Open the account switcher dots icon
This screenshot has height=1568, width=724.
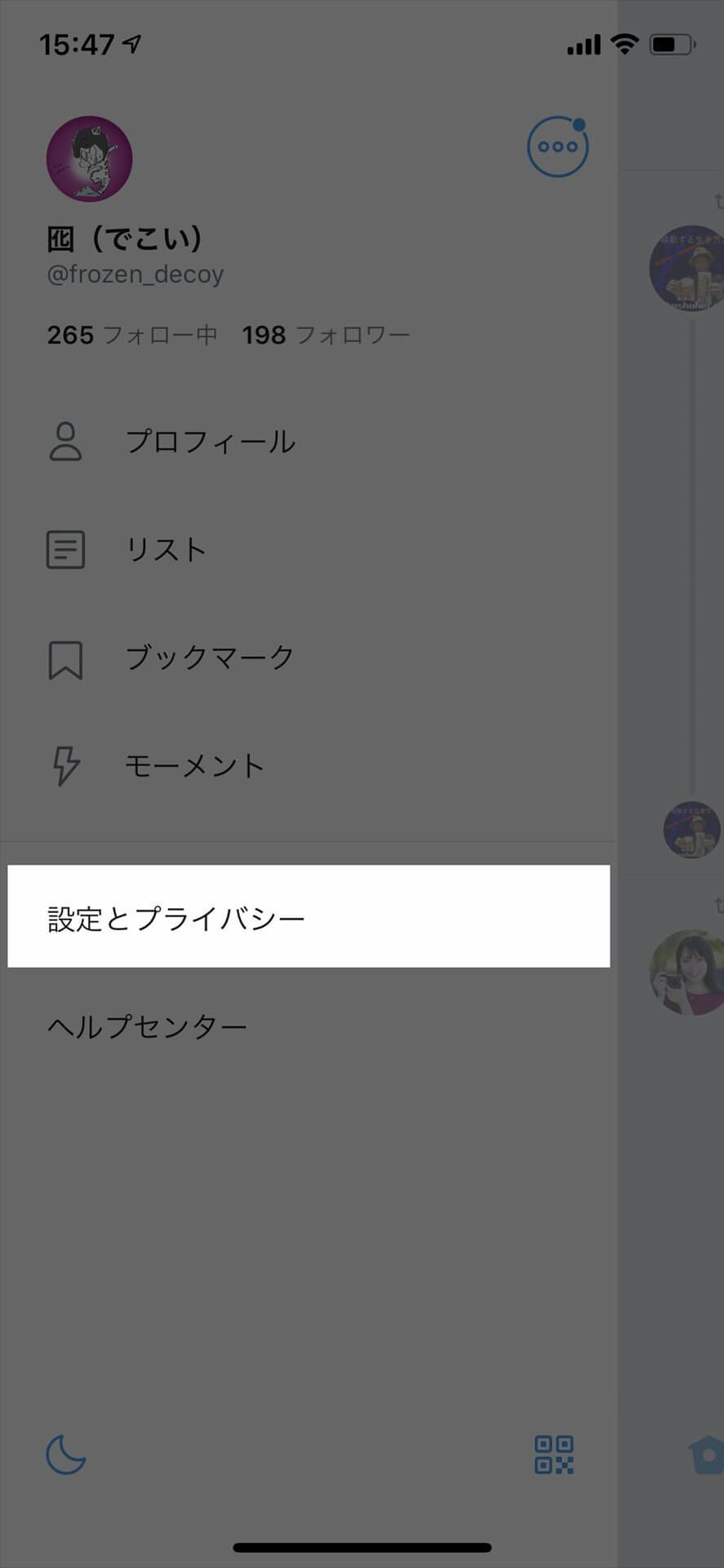click(557, 148)
